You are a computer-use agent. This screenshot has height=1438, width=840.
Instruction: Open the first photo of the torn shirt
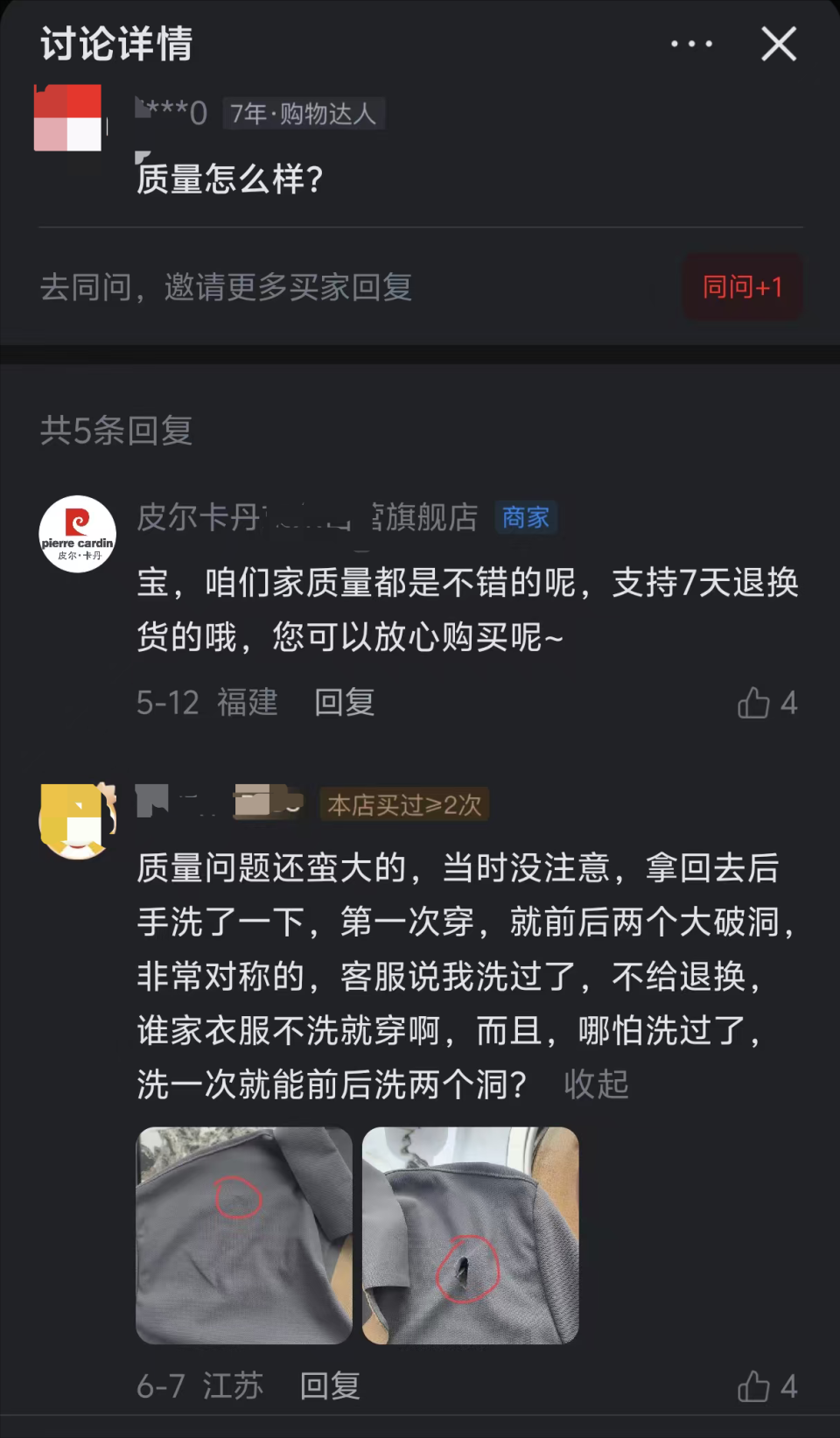click(x=244, y=1235)
